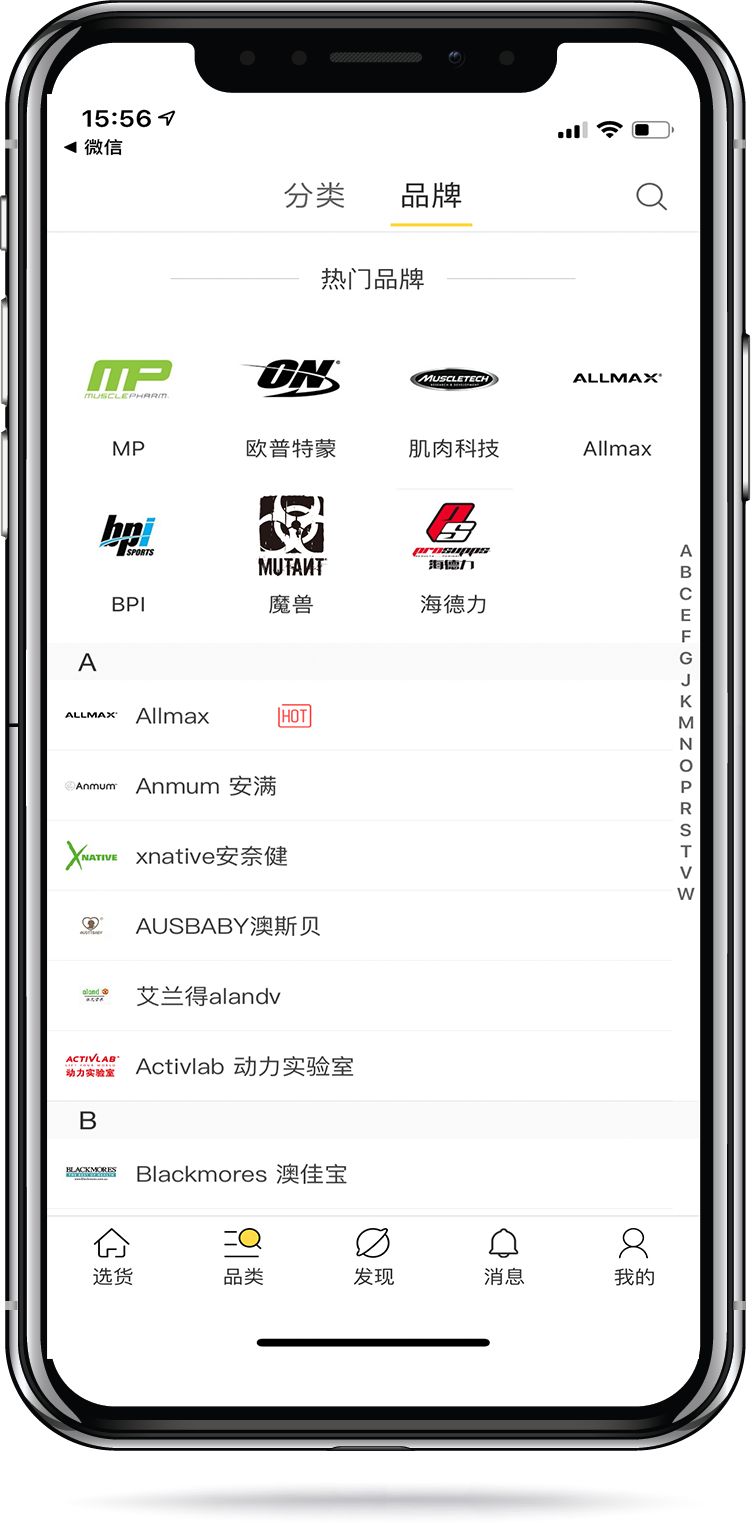Switch to 发现 tab
This screenshot has width=756, height=1525.
(x=373, y=1257)
